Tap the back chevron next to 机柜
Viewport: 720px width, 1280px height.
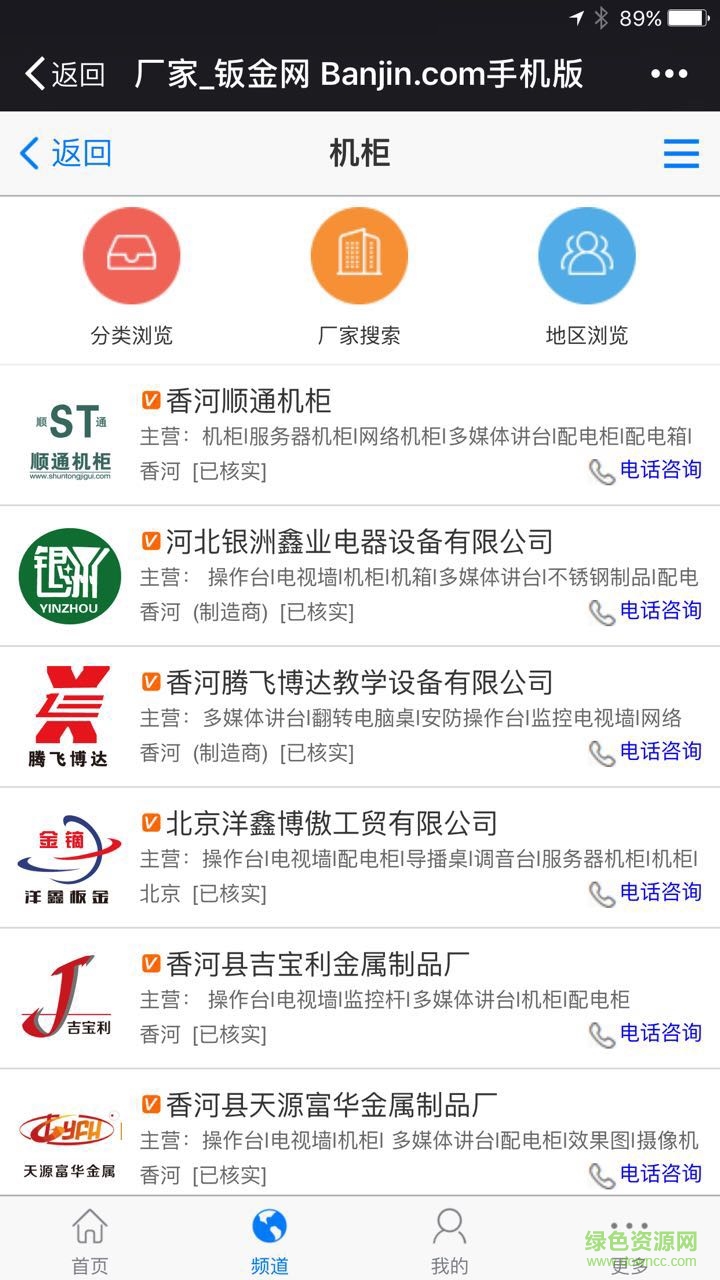point(28,153)
